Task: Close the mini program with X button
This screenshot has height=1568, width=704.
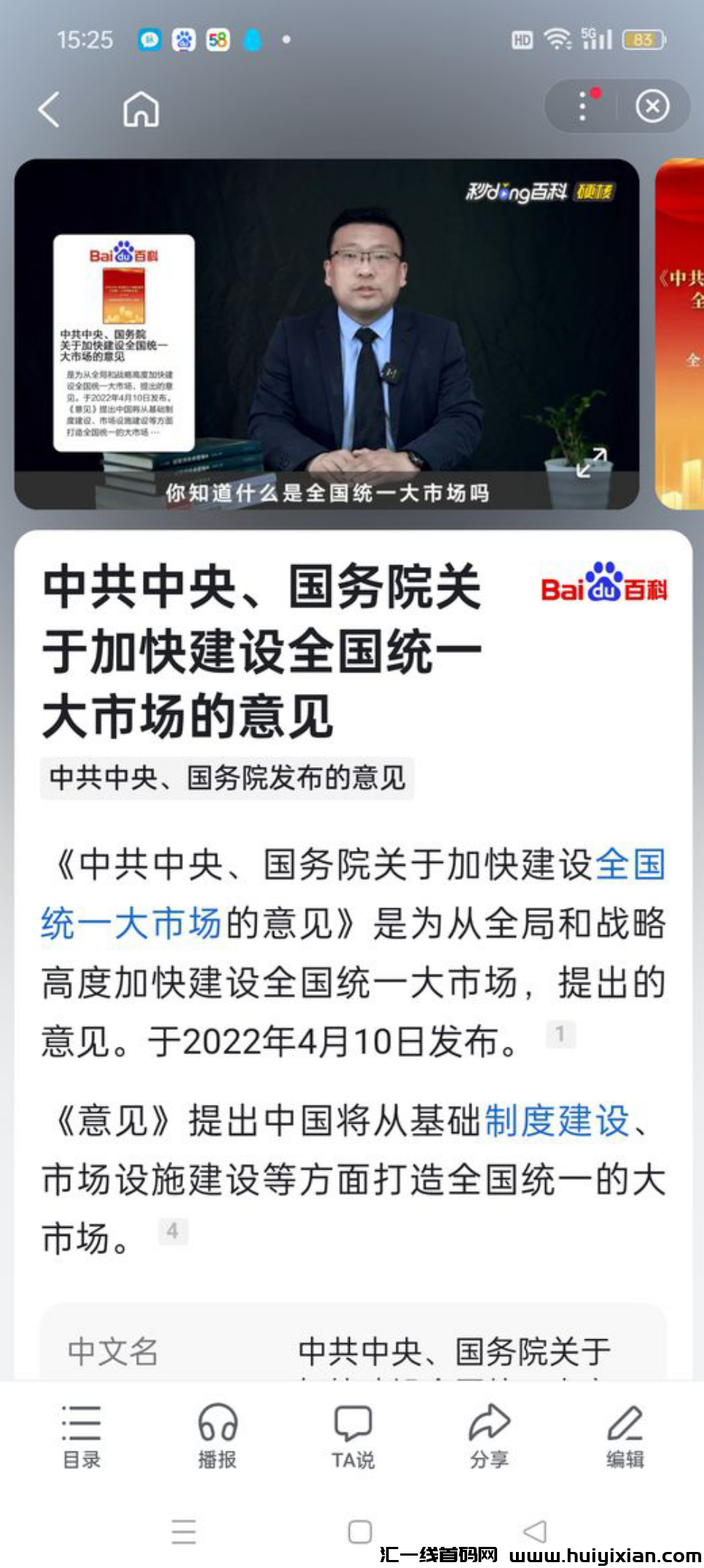Action: tap(652, 107)
